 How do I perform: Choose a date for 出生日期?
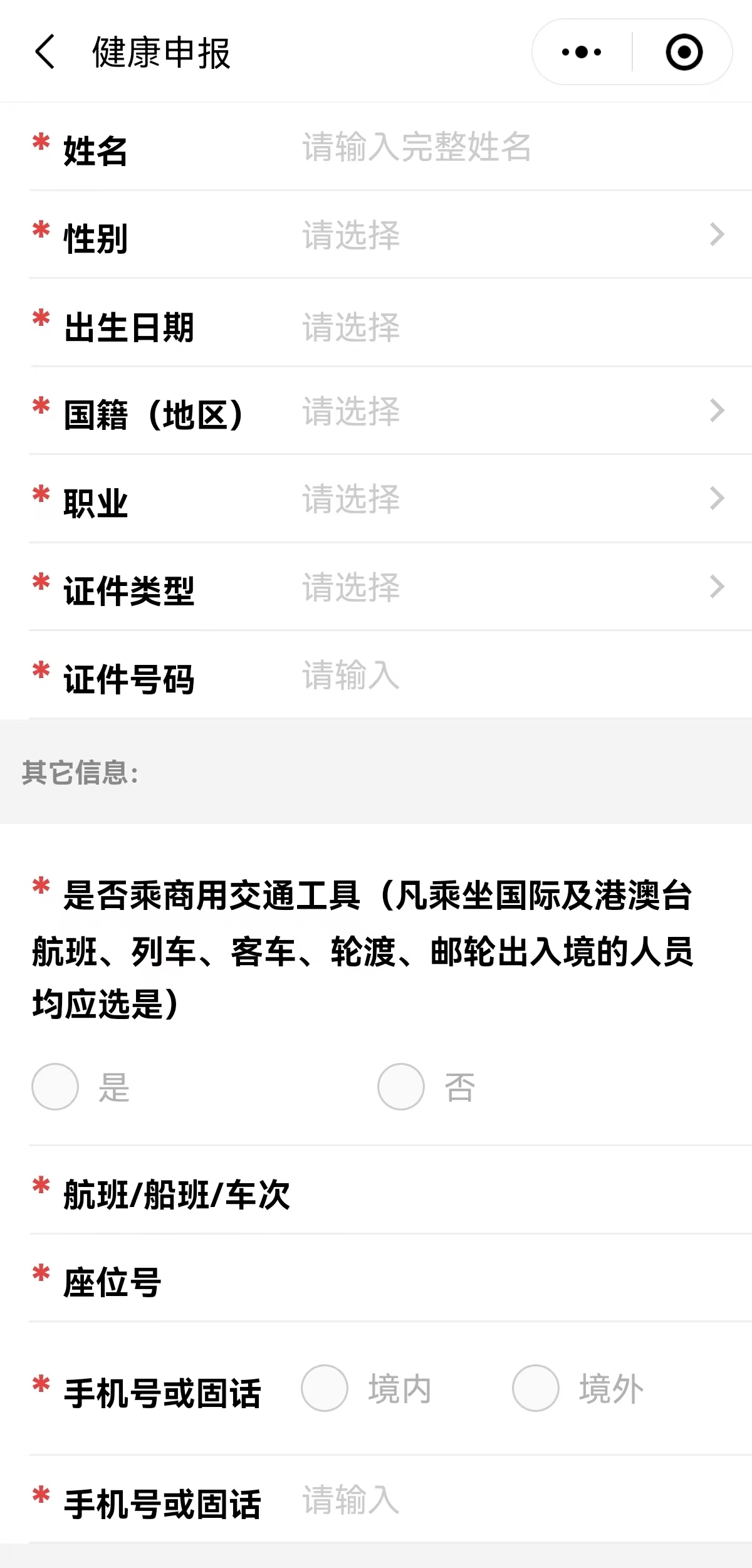501,327
